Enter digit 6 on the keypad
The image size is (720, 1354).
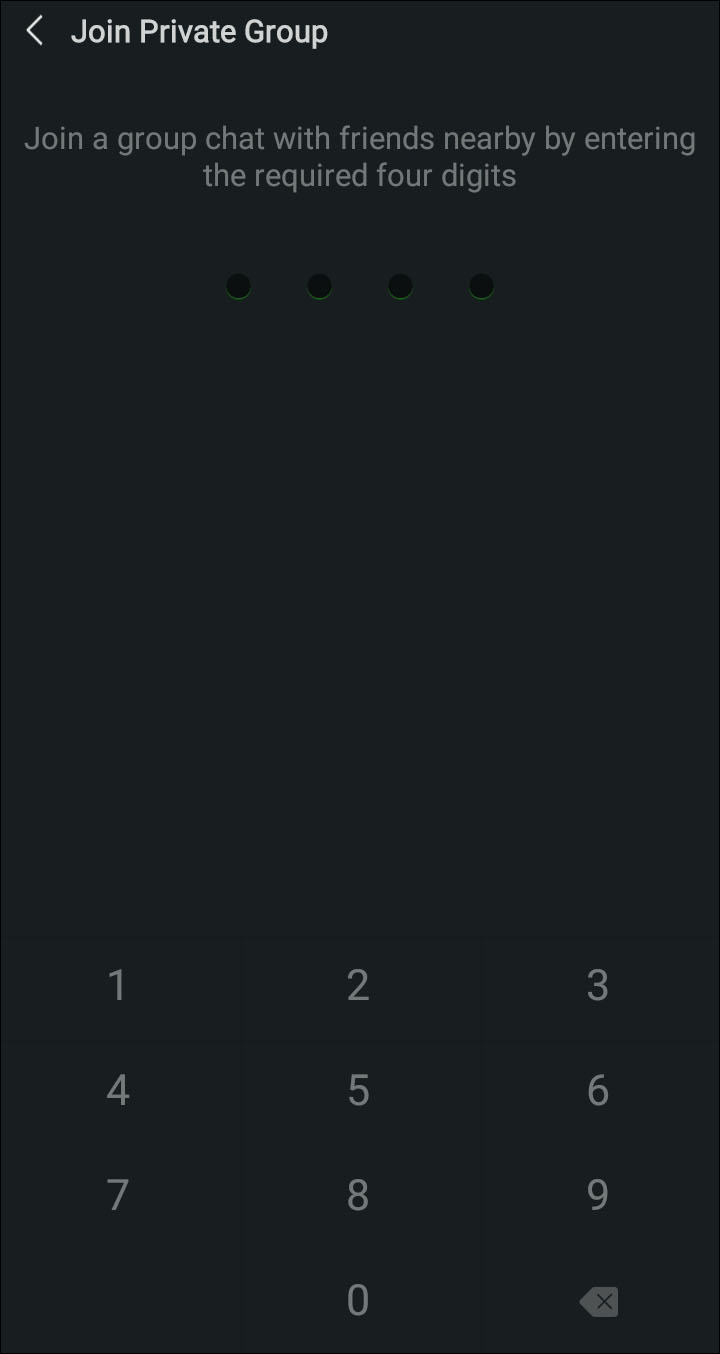tap(598, 1091)
